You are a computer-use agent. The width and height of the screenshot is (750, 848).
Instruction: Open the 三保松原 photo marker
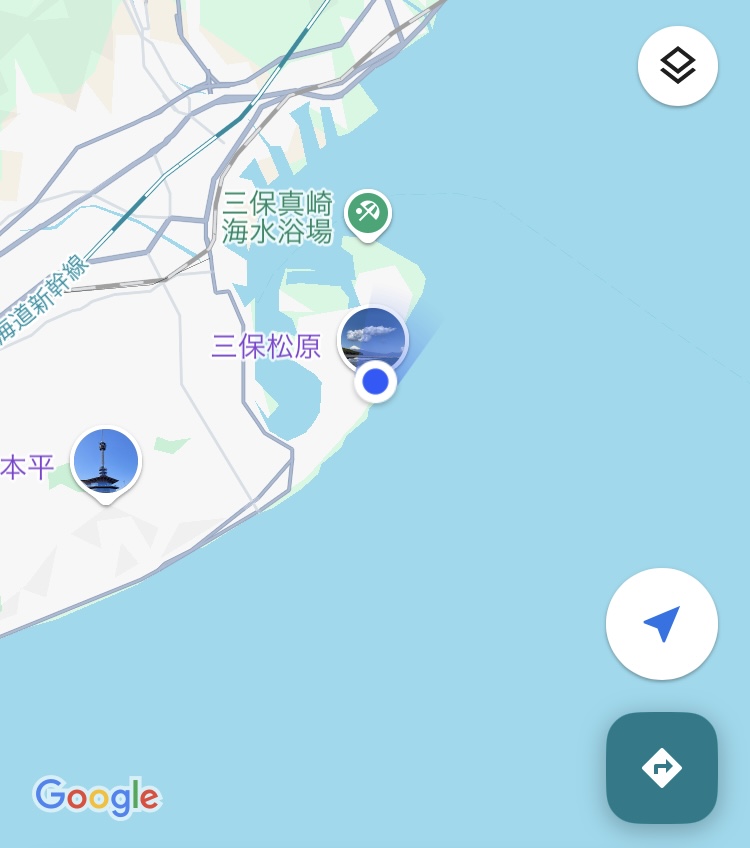point(373,339)
